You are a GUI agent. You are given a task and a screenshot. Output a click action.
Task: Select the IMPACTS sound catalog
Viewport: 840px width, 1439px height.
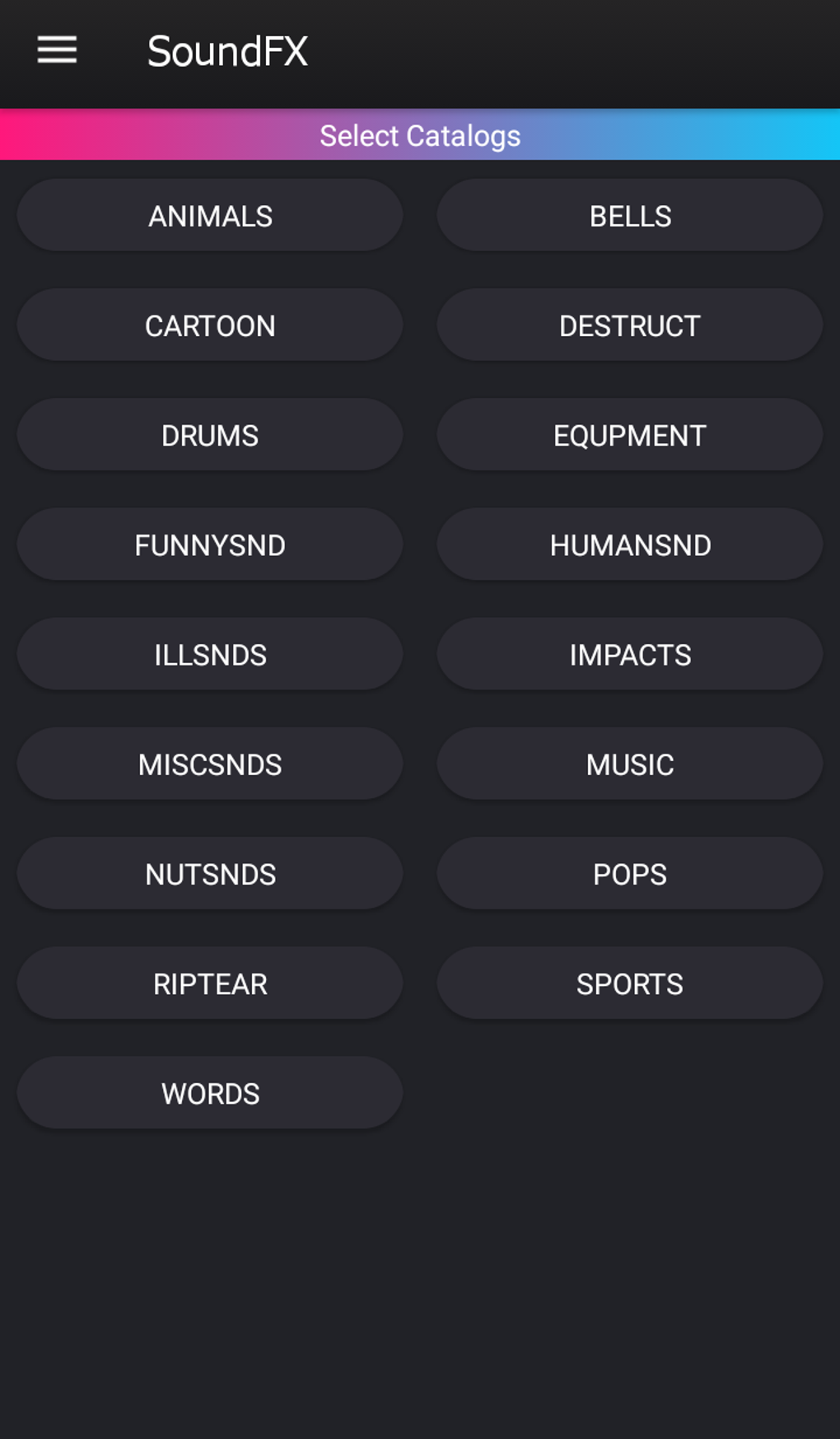629,654
